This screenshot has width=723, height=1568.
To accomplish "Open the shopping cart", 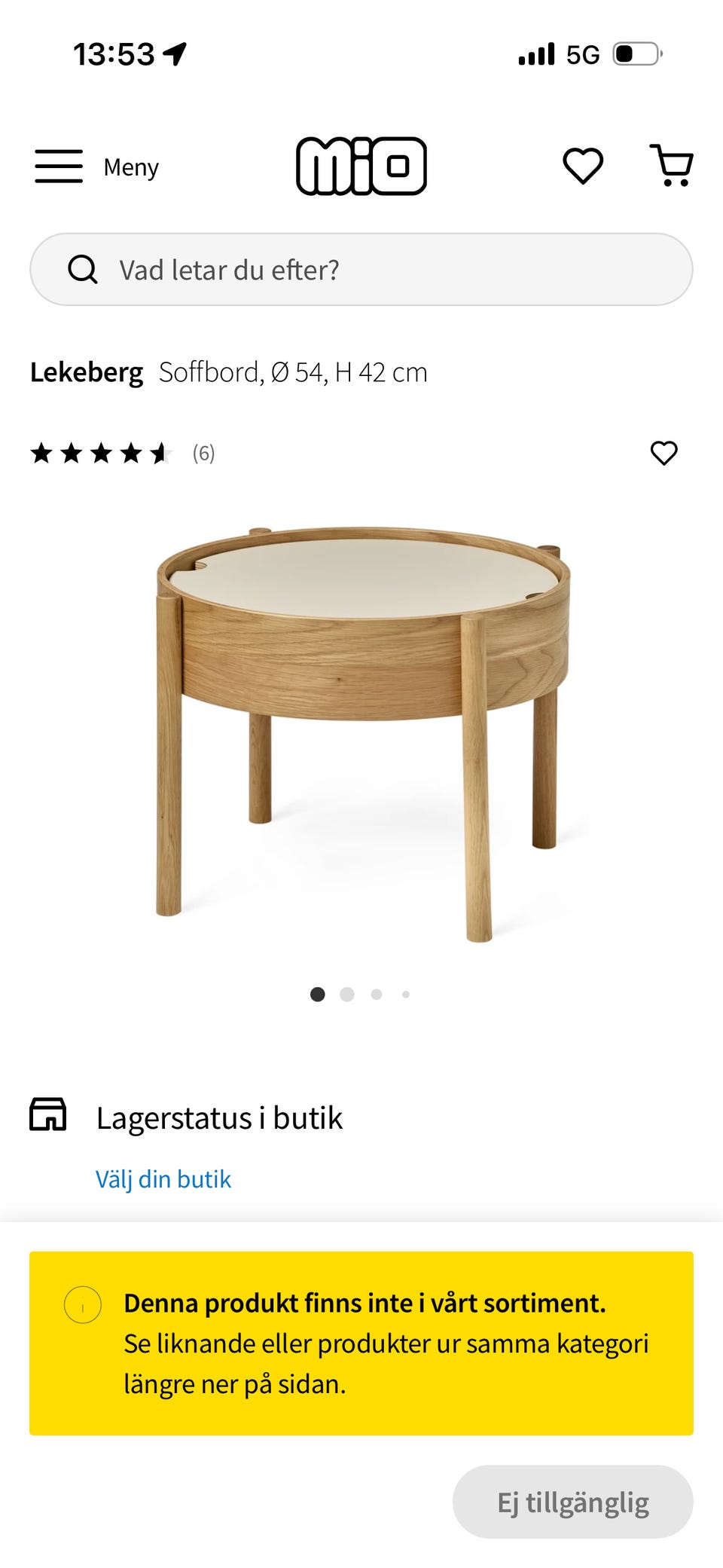I will coord(673,166).
